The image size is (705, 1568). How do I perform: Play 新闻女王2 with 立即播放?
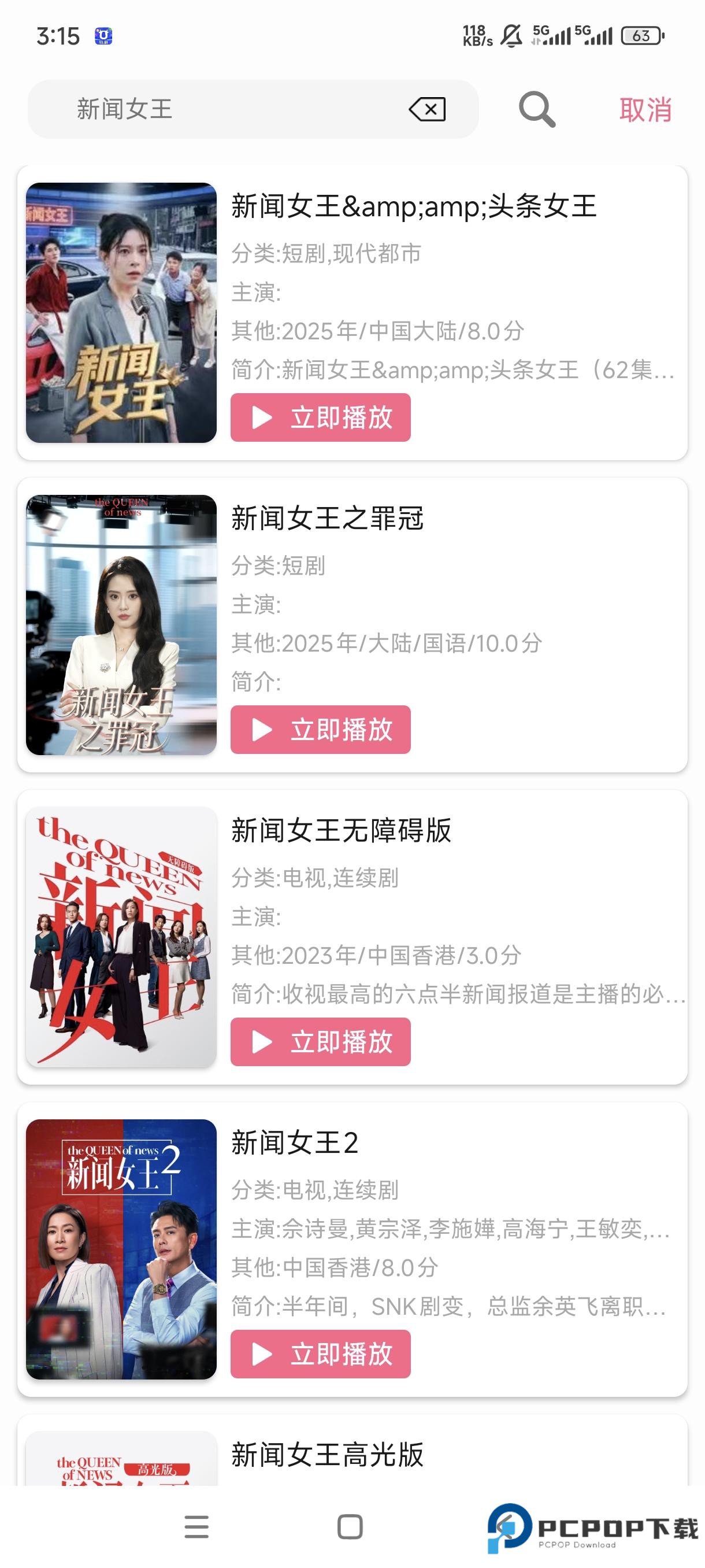[x=321, y=1353]
